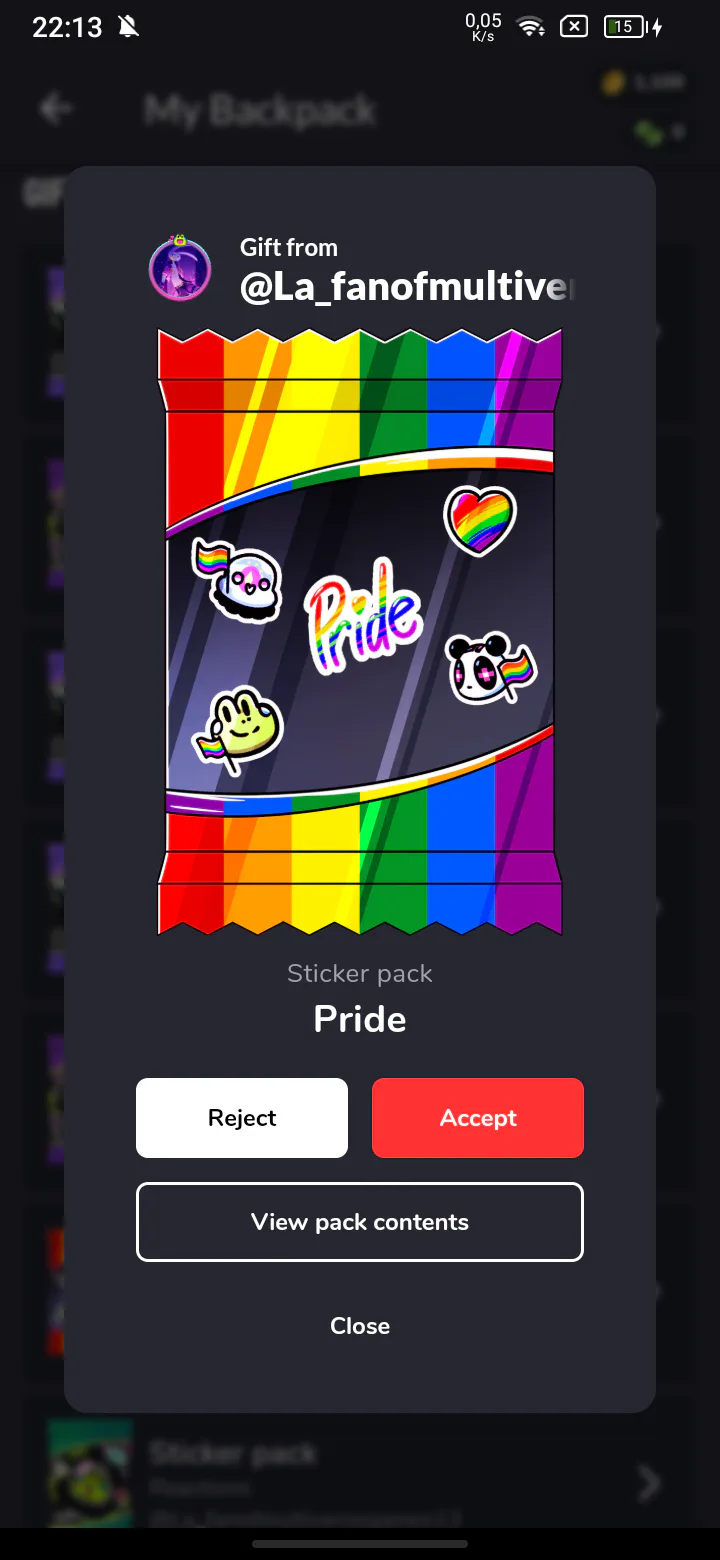Close the gift dialog

point(360,1326)
